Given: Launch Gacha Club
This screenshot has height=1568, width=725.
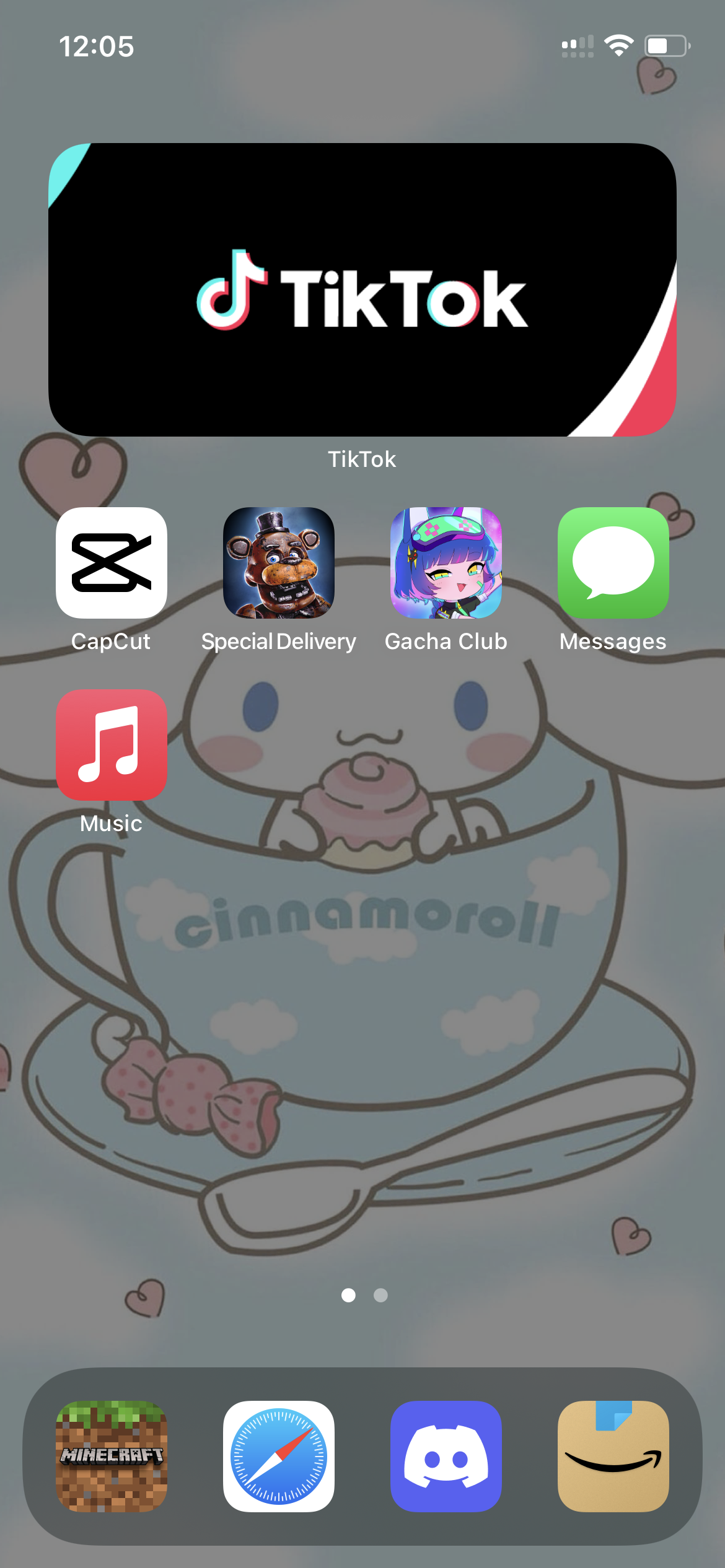Looking at the screenshot, I should tap(446, 563).
